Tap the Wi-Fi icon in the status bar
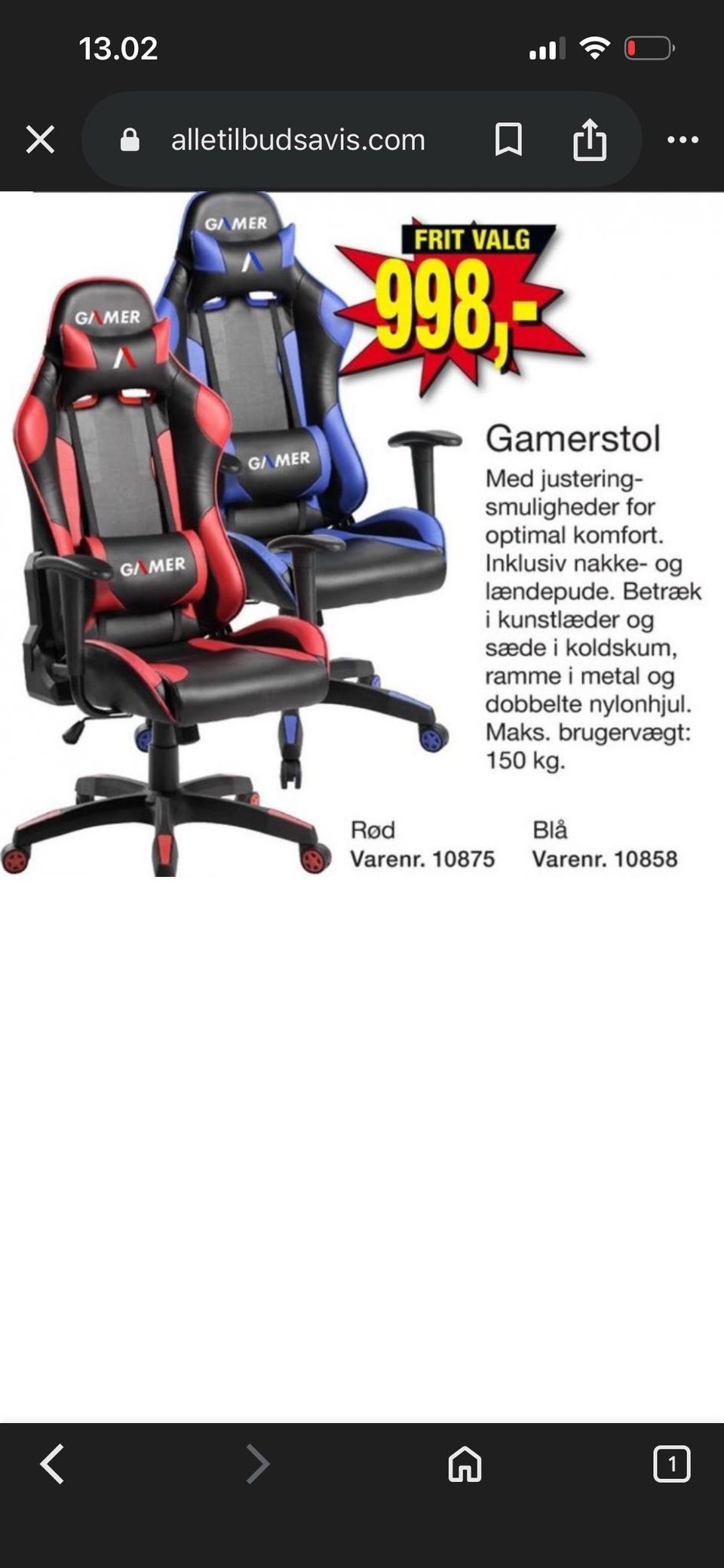Image resolution: width=724 pixels, height=1568 pixels. [595, 47]
